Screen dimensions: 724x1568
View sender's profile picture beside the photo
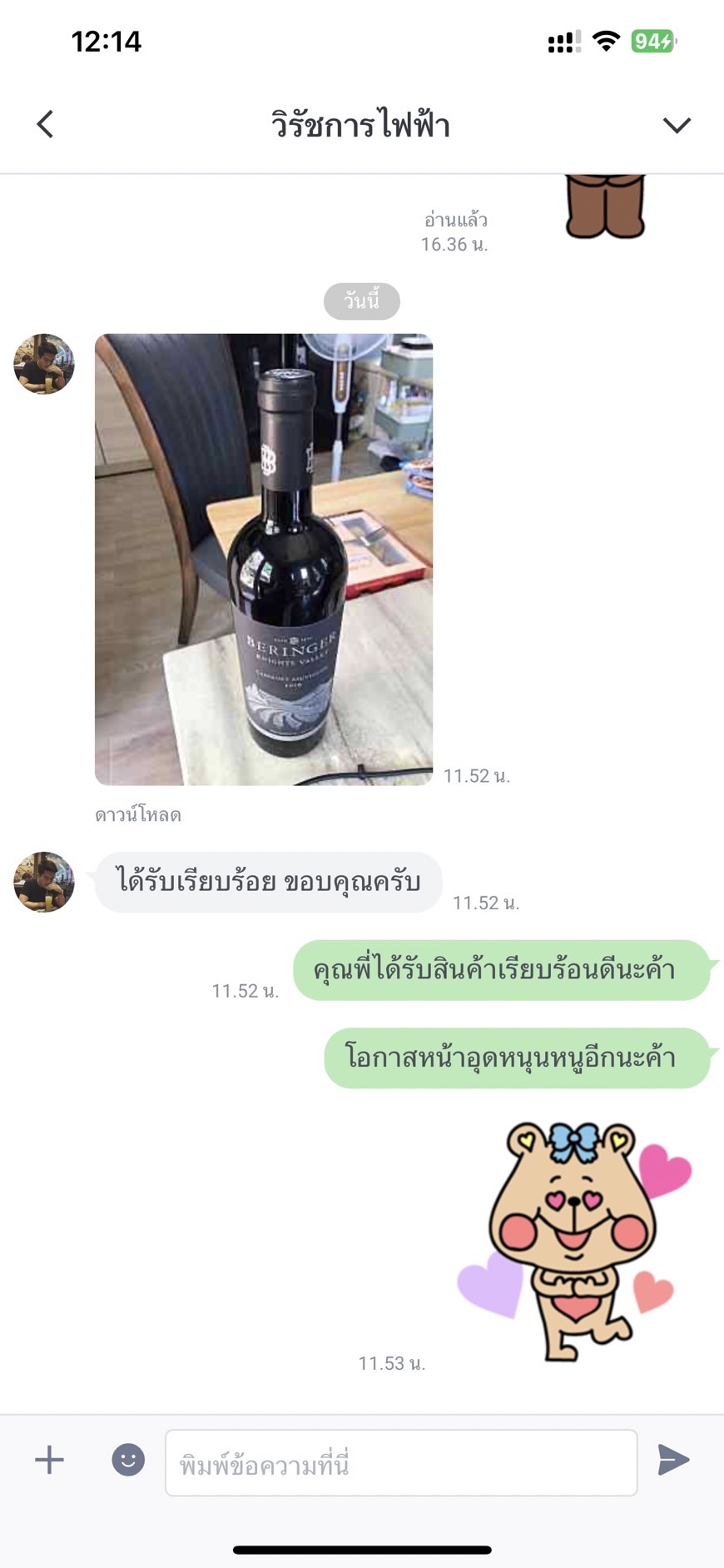[x=44, y=364]
